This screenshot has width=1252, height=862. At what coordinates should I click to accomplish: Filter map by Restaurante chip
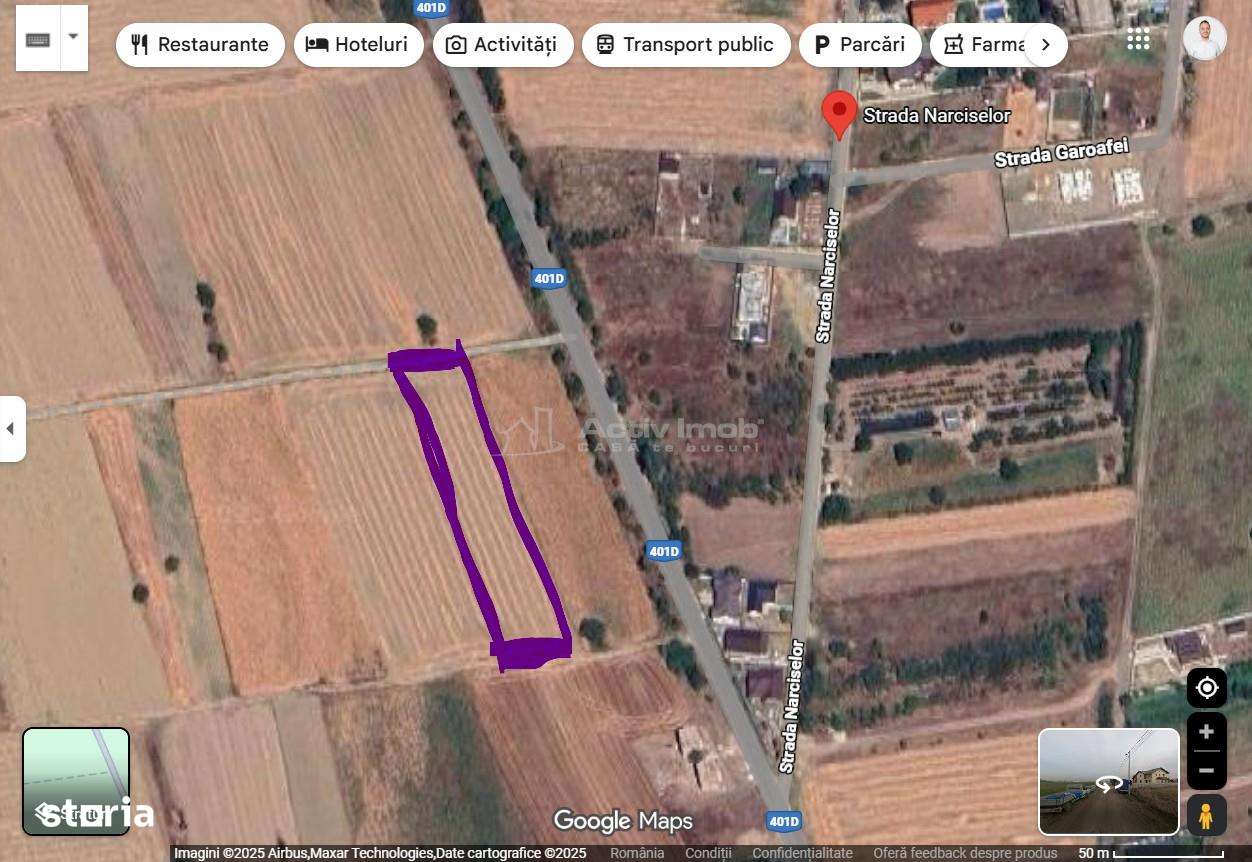200,45
